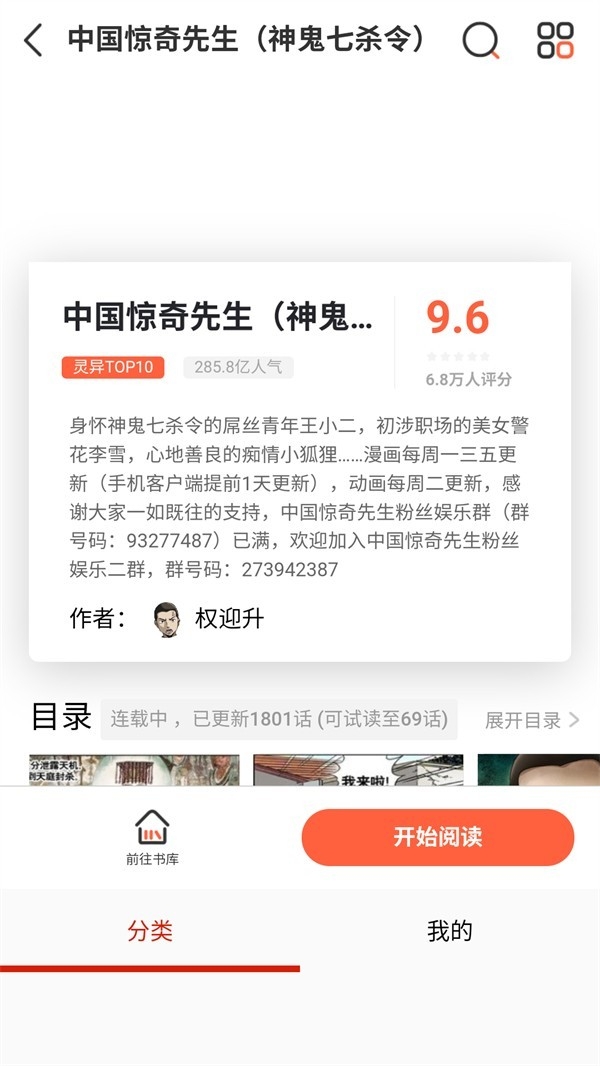This screenshot has width=600, height=1066.
Task: Switch to the 分类 tab
Action: pos(150,932)
